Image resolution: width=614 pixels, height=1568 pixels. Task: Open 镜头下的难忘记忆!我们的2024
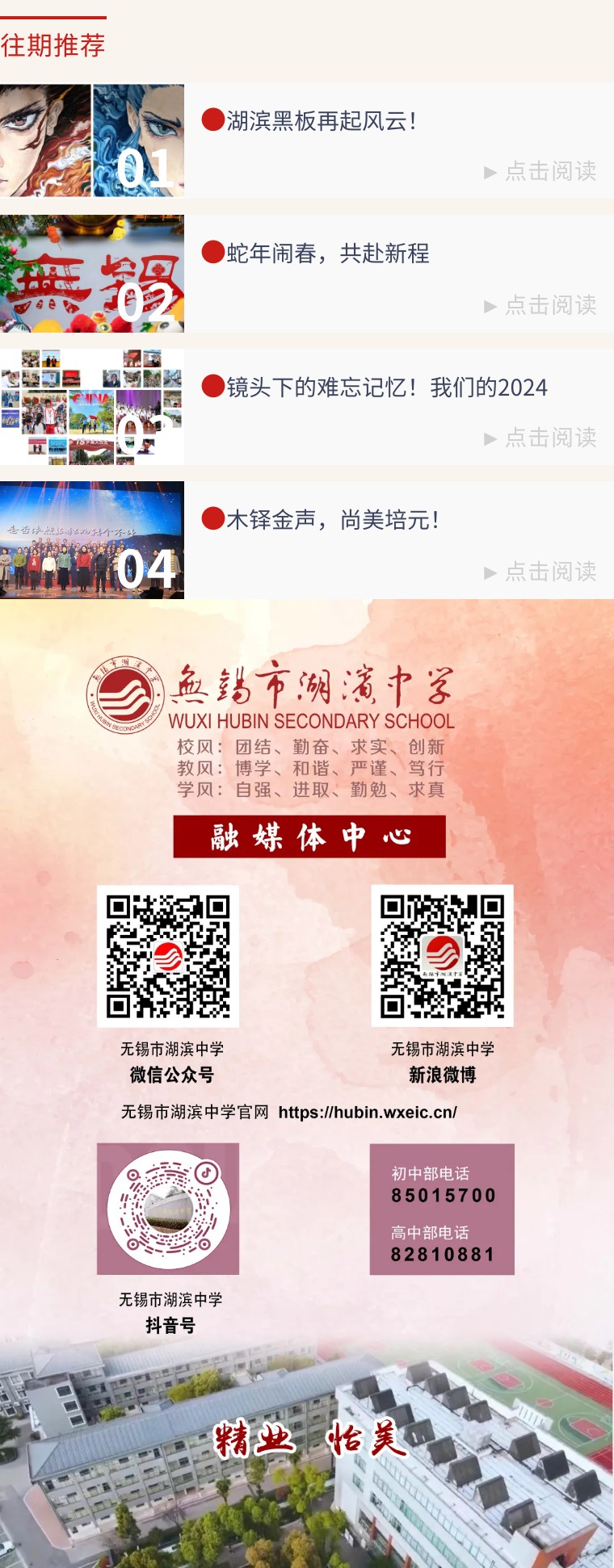[386, 388]
